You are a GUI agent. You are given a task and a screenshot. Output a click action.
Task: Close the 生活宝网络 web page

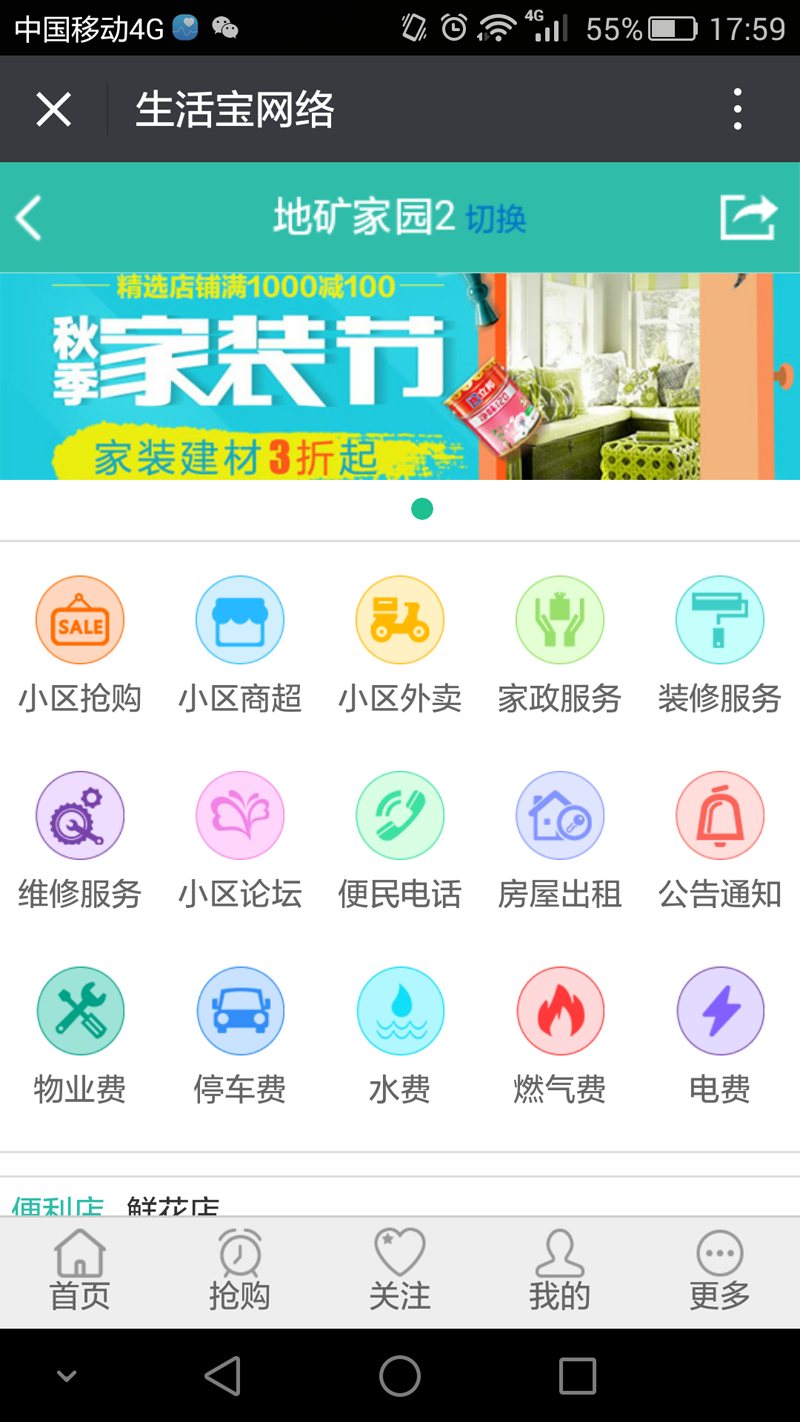[53, 109]
